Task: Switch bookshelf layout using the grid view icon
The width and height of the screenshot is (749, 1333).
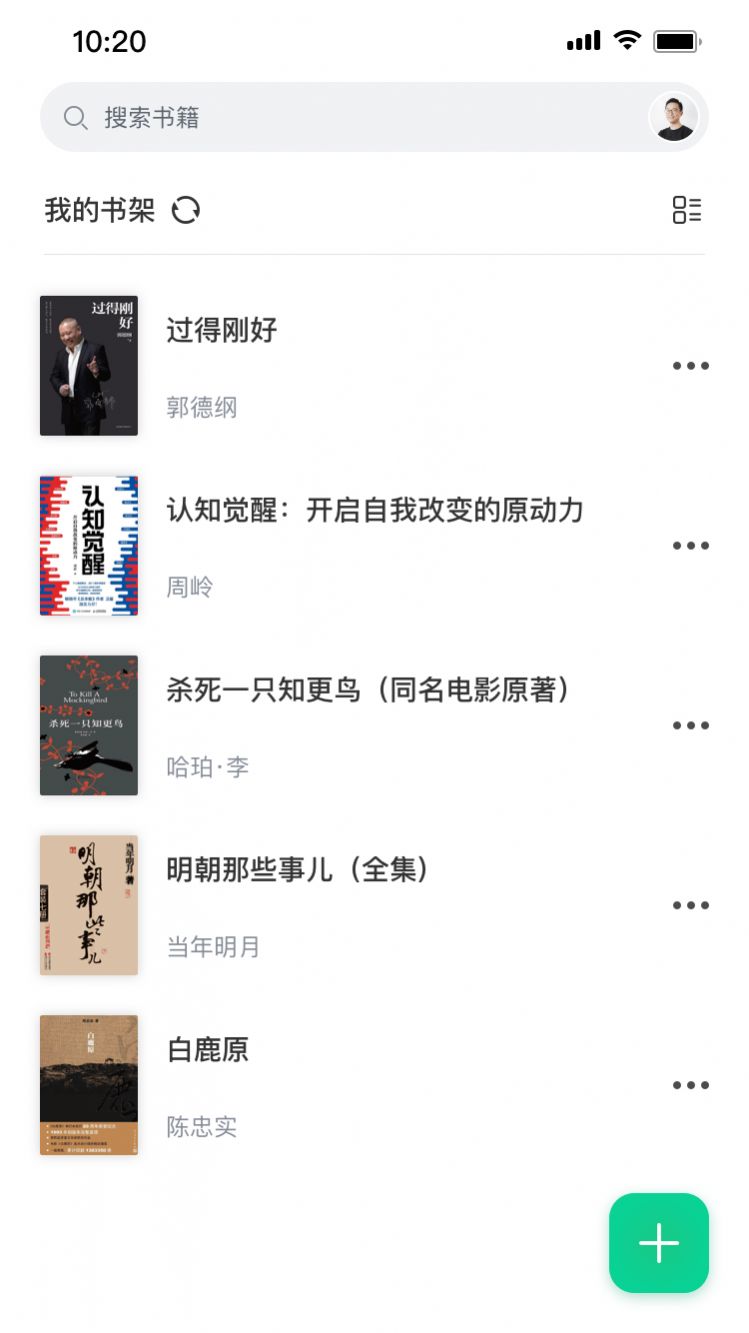Action: [x=688, y=210]
